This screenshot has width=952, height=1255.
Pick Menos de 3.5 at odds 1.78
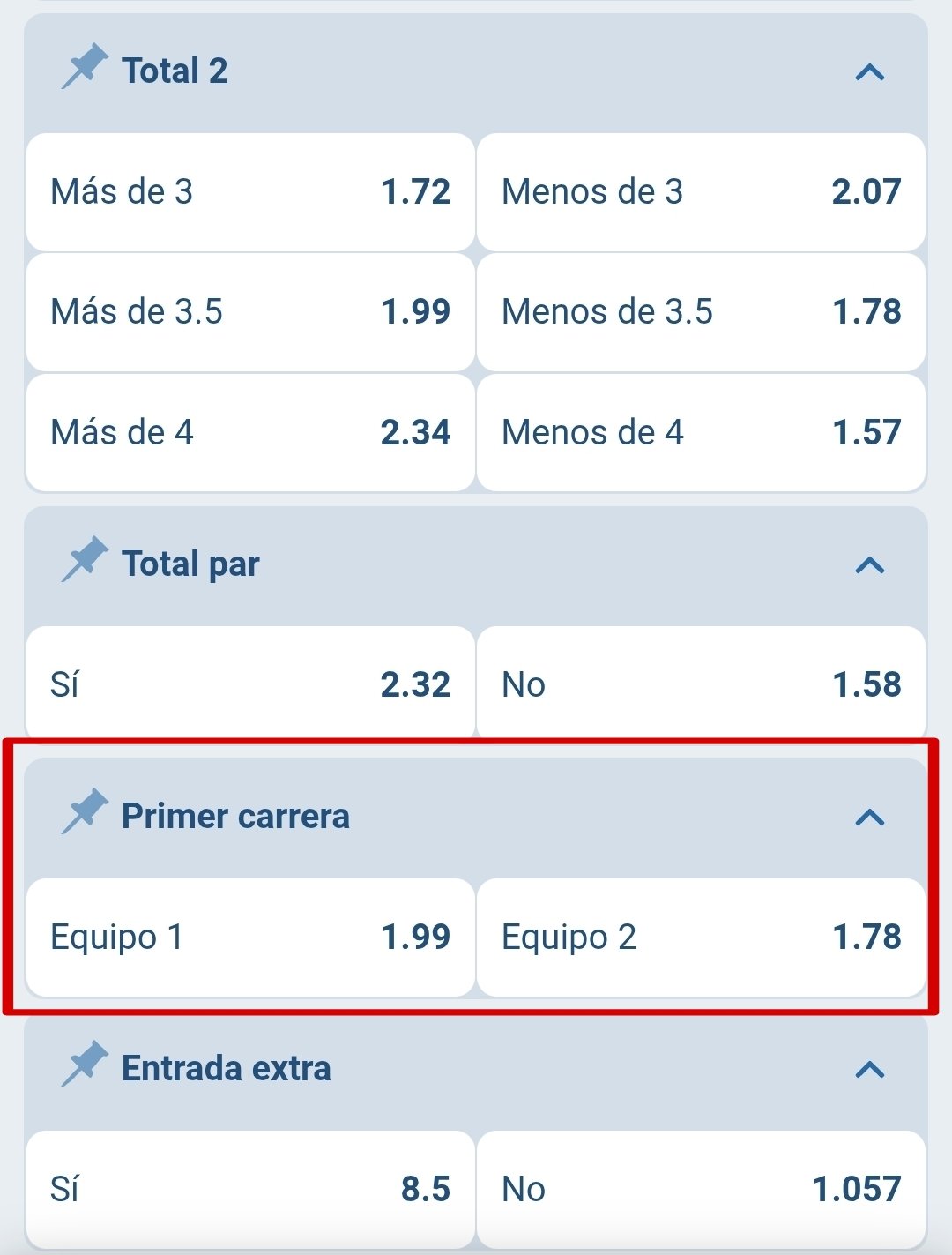(701, 312)
